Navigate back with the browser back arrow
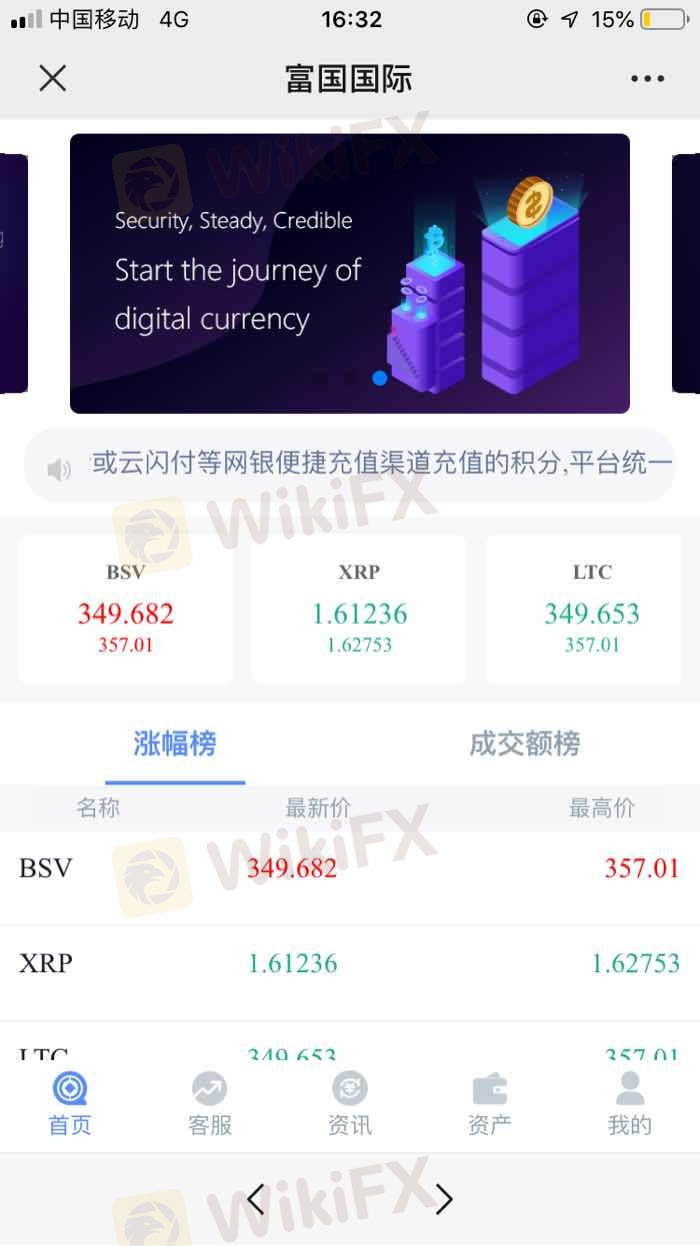Viewport: 700px width, 1246px height. (256, 1199)
